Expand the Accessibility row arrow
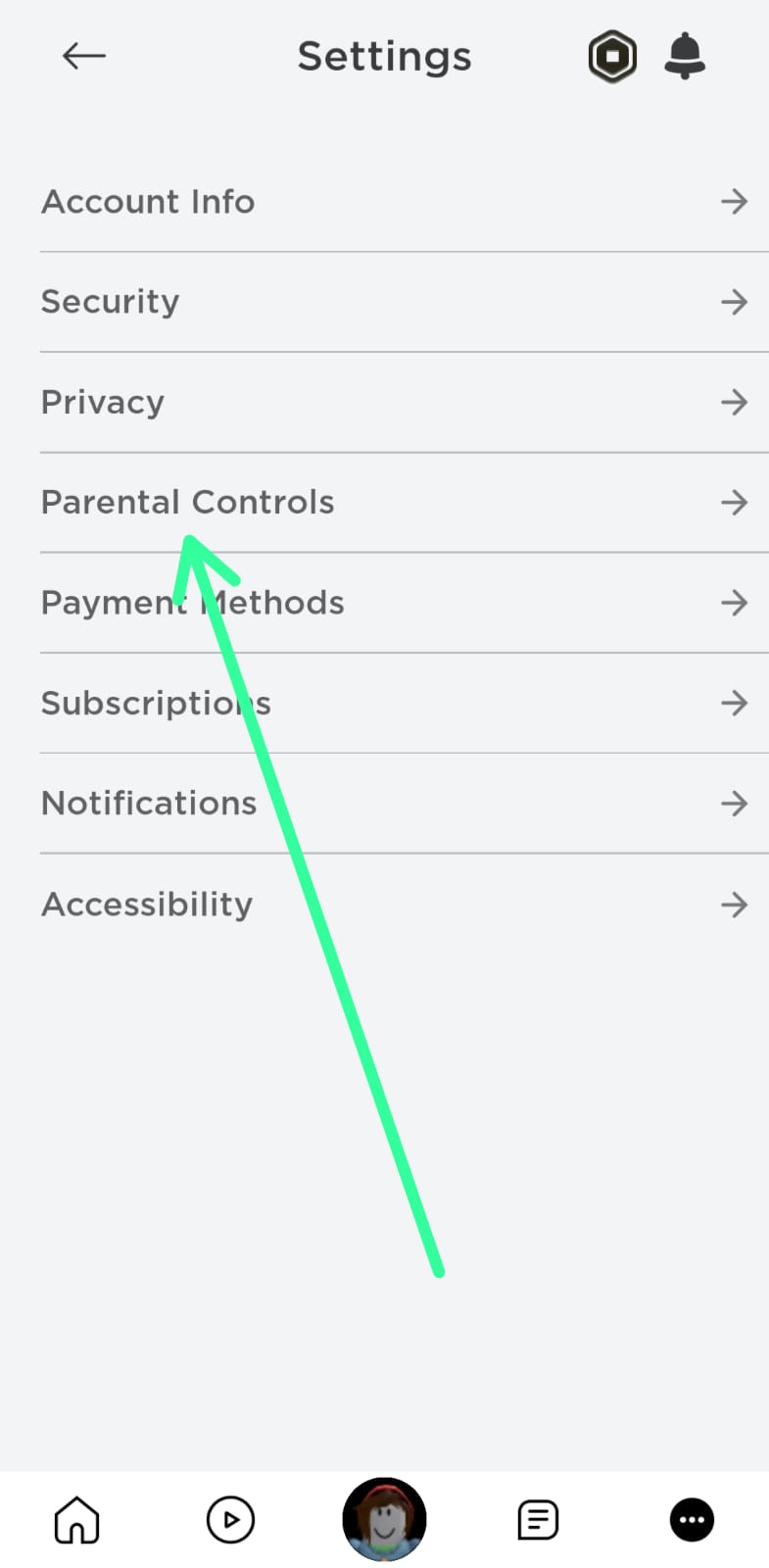Screen dimensions: 769x1568 tap(735, 905)
